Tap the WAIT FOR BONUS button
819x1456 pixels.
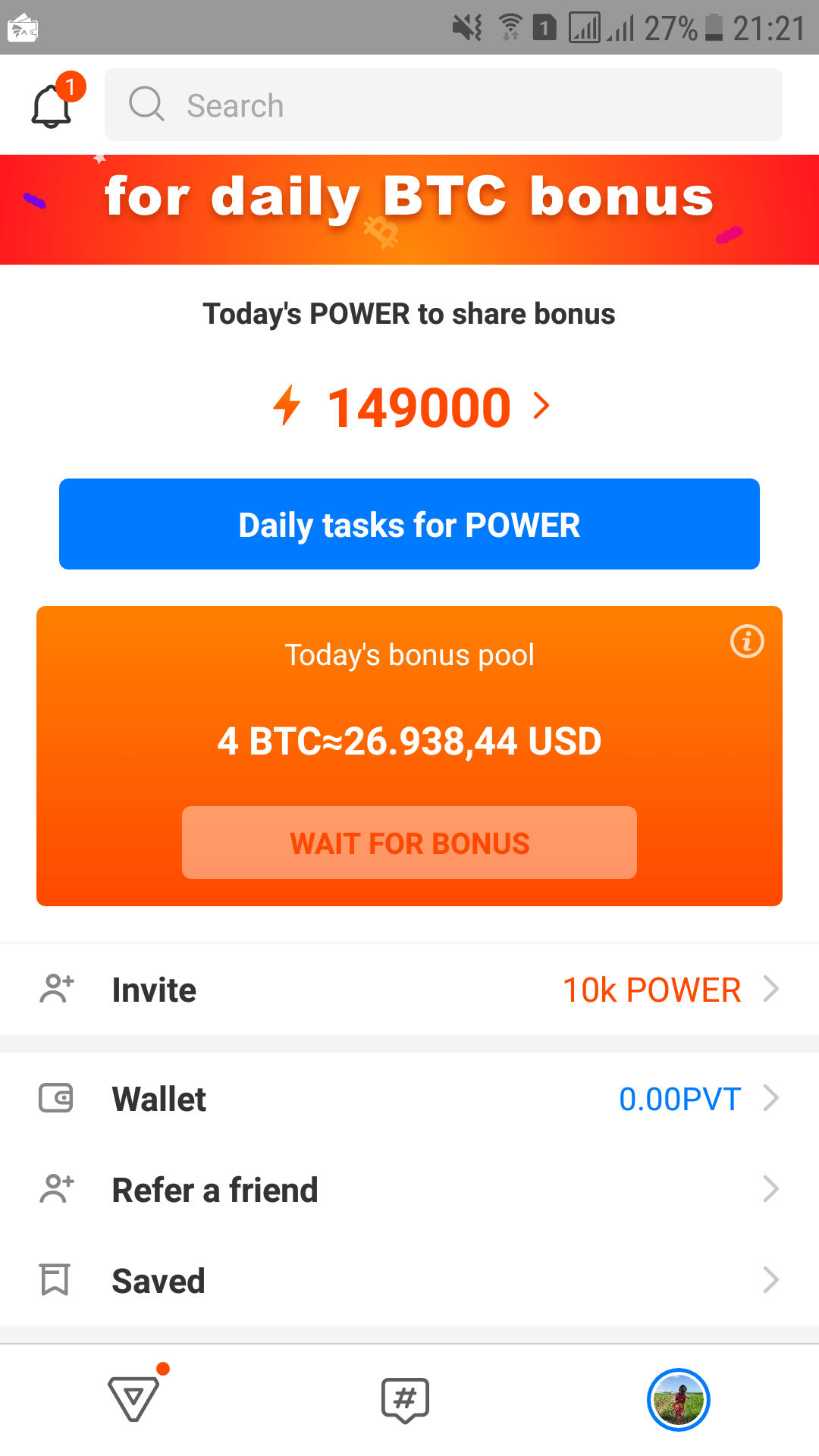coord(409,843)
